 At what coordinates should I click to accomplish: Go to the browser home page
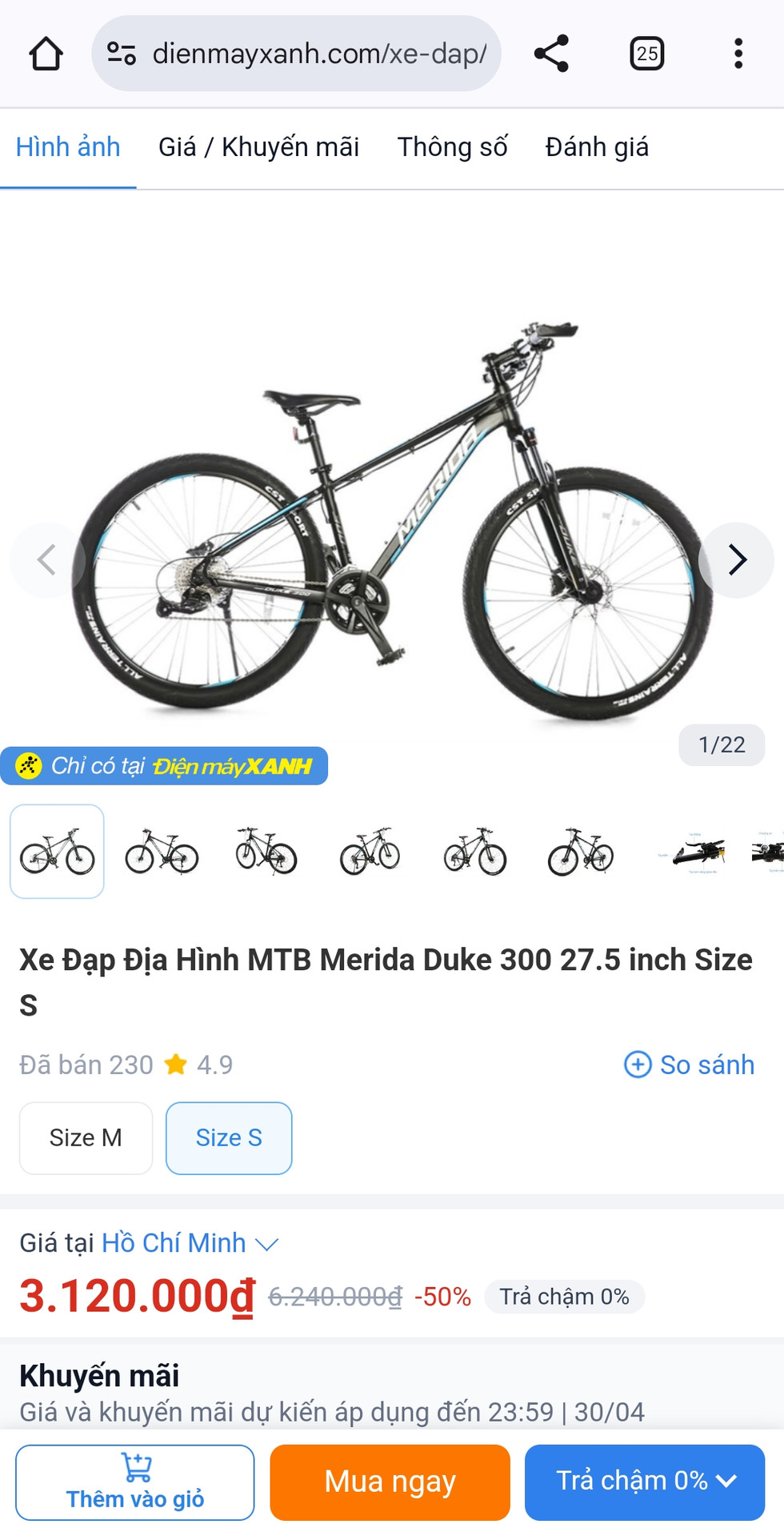coord(46,54)
